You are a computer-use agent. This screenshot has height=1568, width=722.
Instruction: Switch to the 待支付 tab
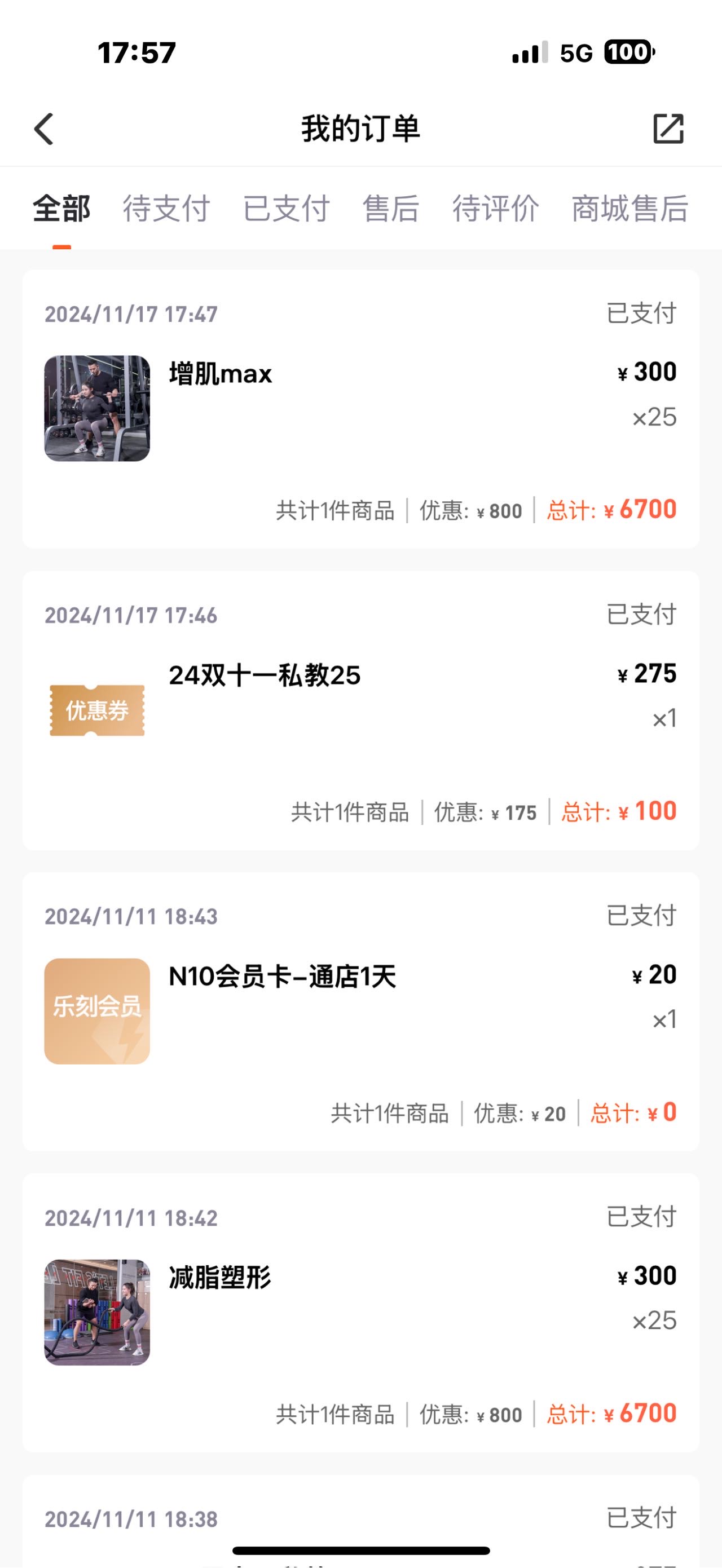click(x=166, y=209)
